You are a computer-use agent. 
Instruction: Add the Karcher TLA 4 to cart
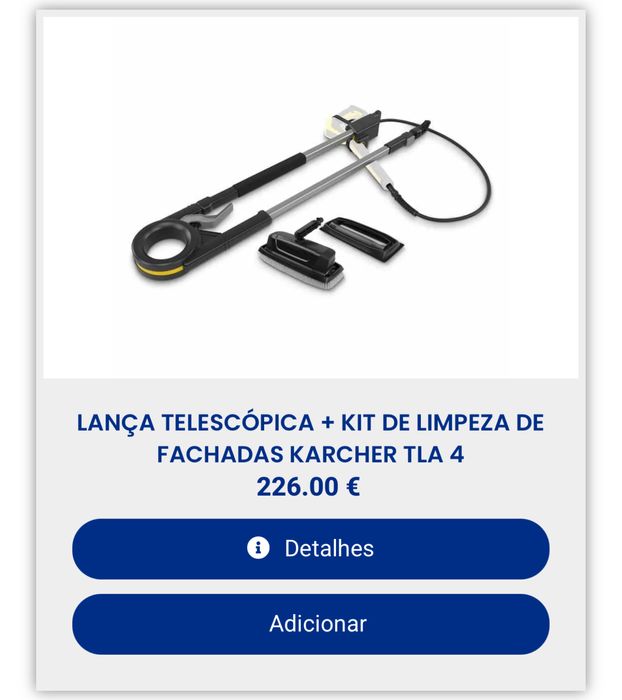310,624
